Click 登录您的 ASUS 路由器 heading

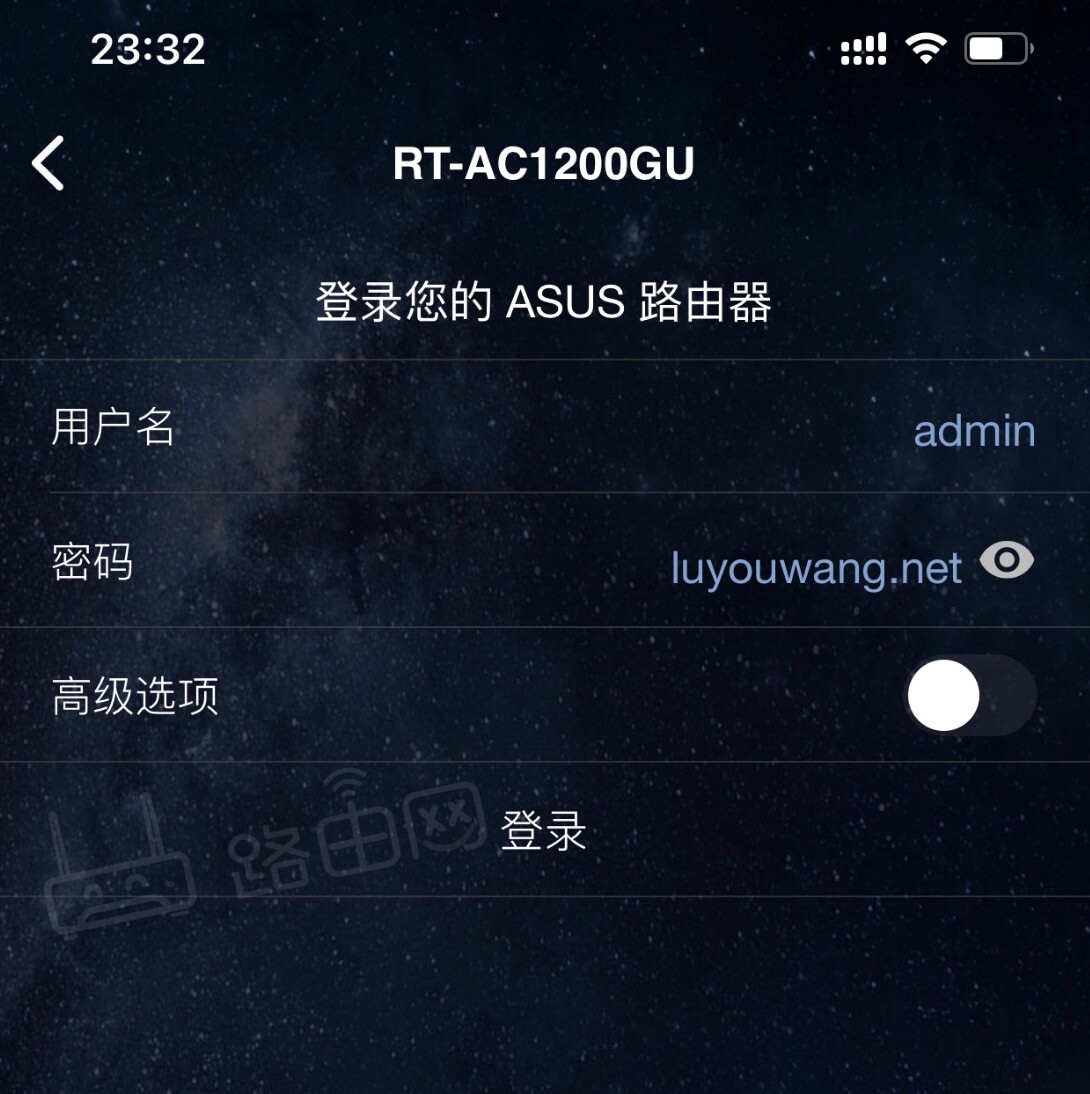[x=545, y=300]
